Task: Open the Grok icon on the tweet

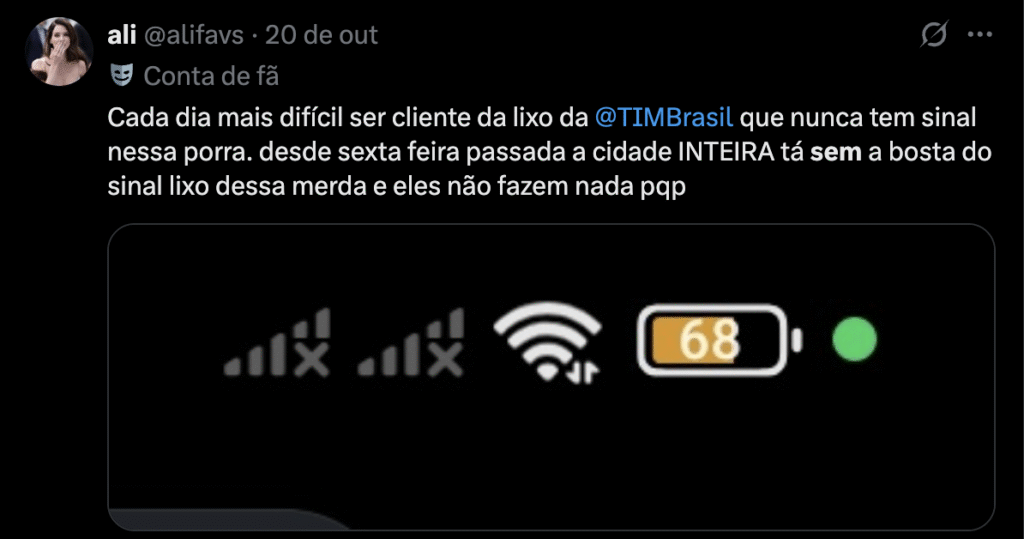Action: click(x=933, y=35)
